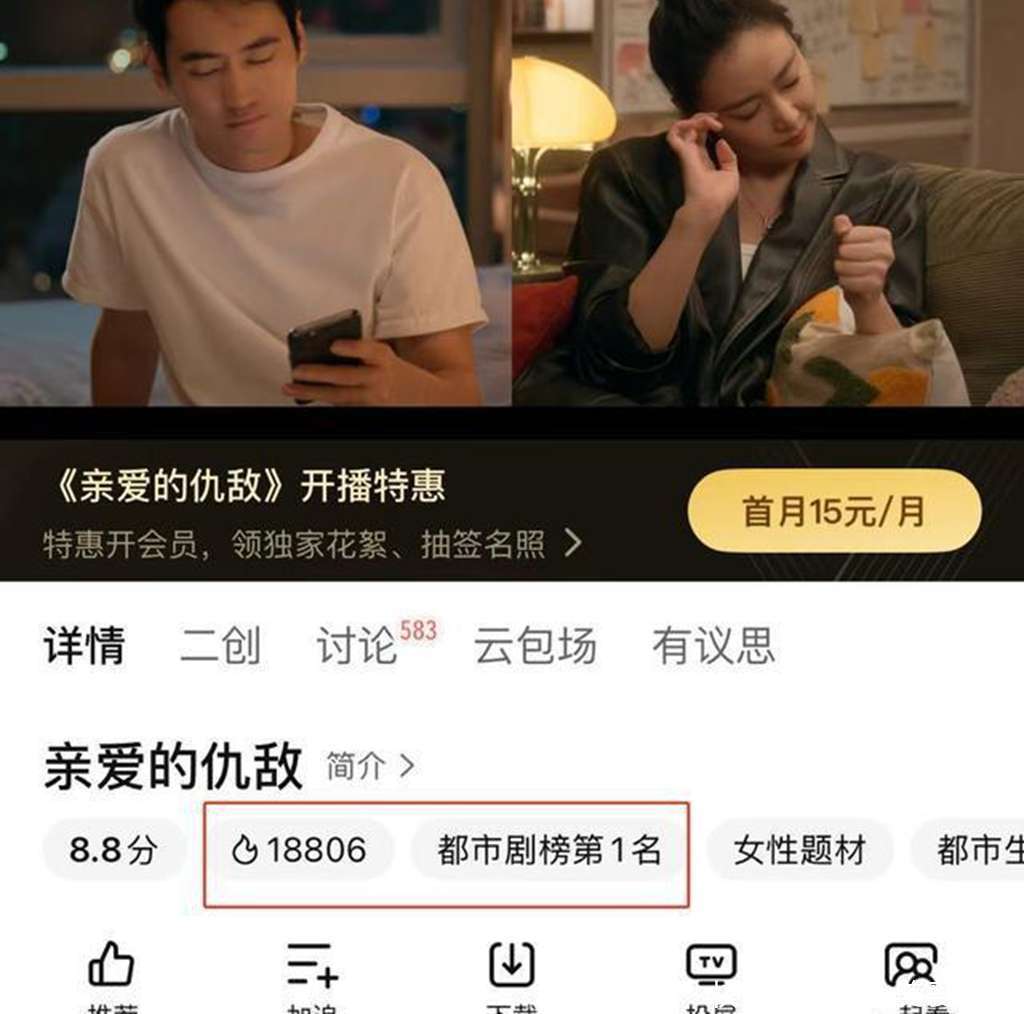Cast the video to TV

click(x=711, y=968)
